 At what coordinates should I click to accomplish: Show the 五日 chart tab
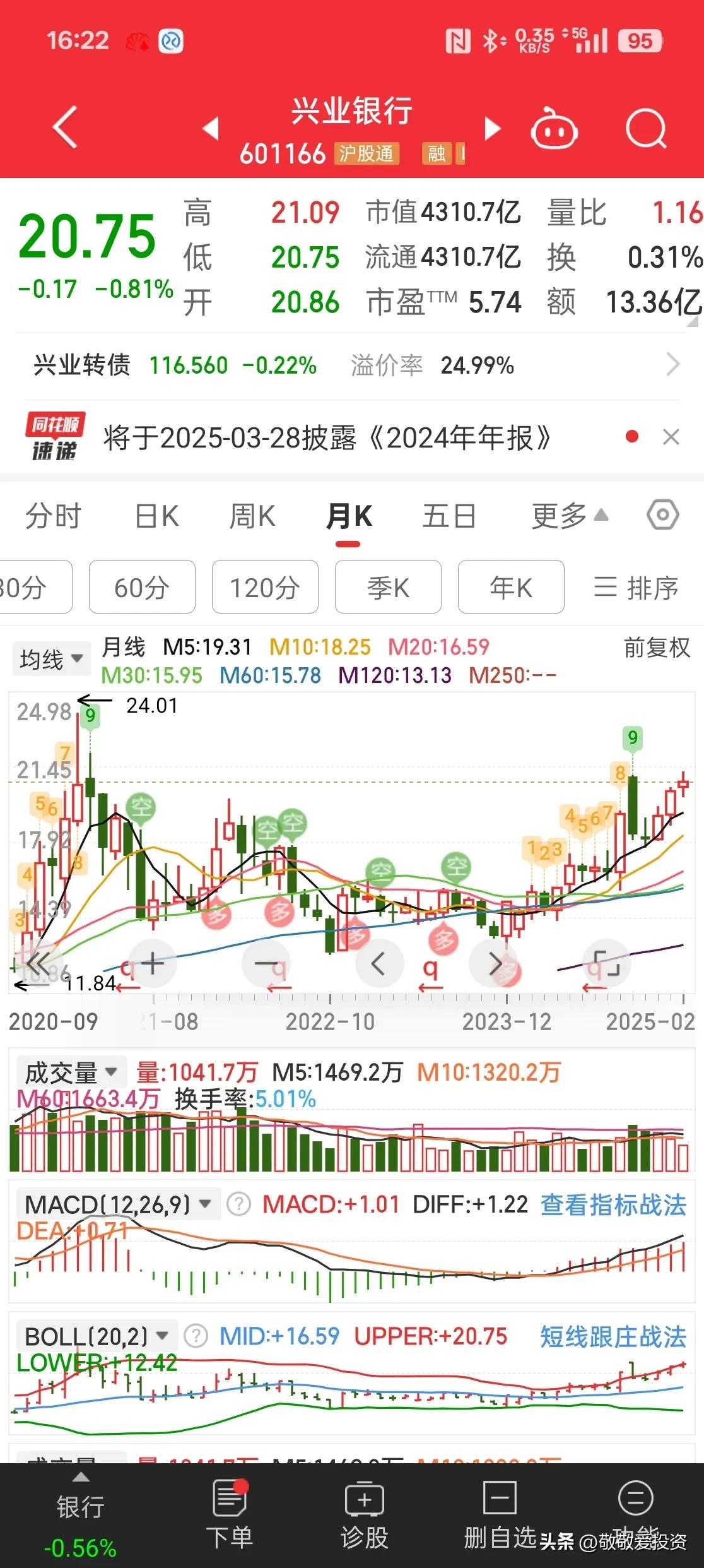pyautogui.click(x=449, y=516)
